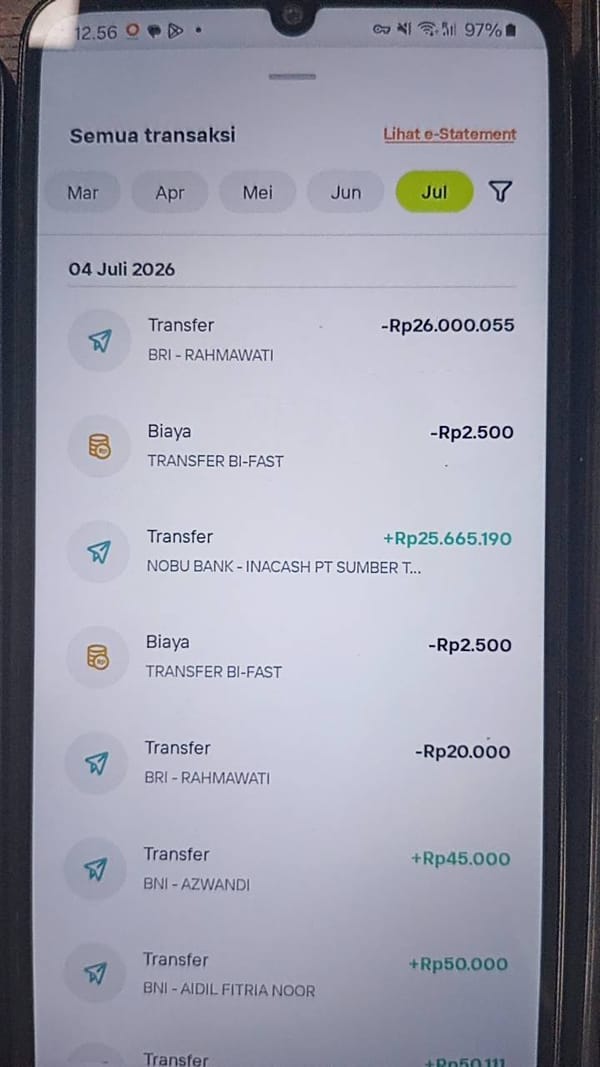The image size is (600, 1067).
Task: View the BNI Aidil Fitria Noor transfer
Action: click(286, 974)
